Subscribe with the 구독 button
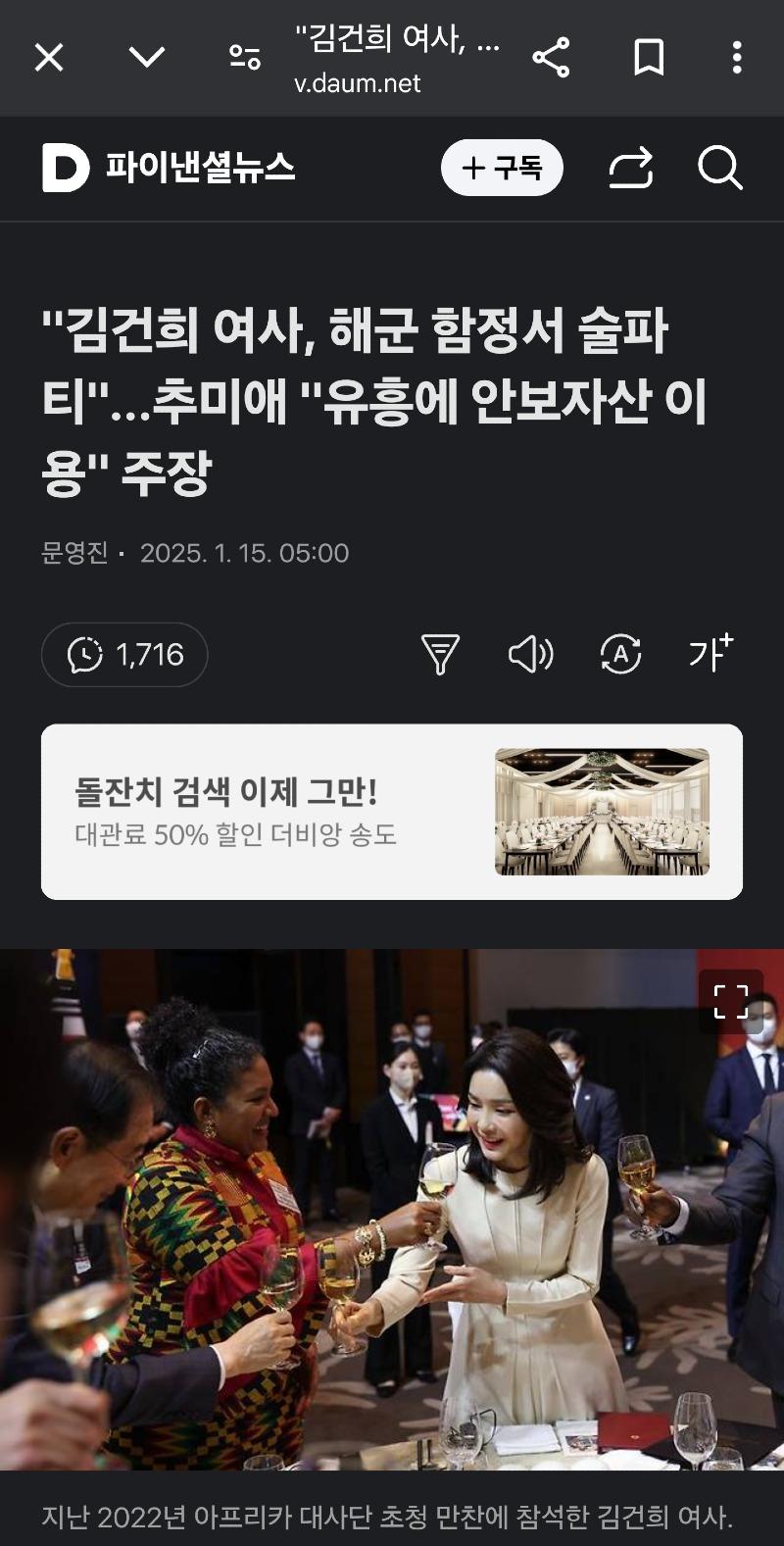Image resolution: width=784 pixels, height=1546 pixels. pyautogui.click(x=502, y=168)
